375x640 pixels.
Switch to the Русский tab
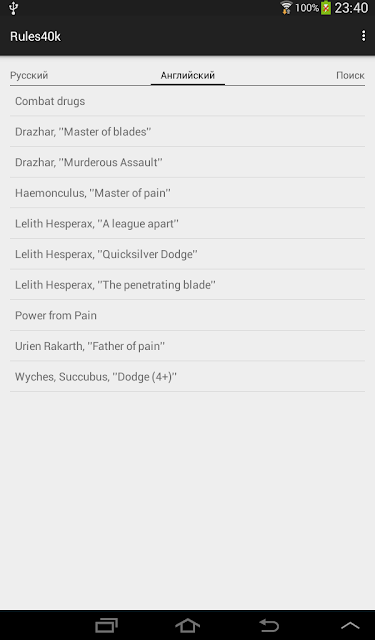(29, 76)
